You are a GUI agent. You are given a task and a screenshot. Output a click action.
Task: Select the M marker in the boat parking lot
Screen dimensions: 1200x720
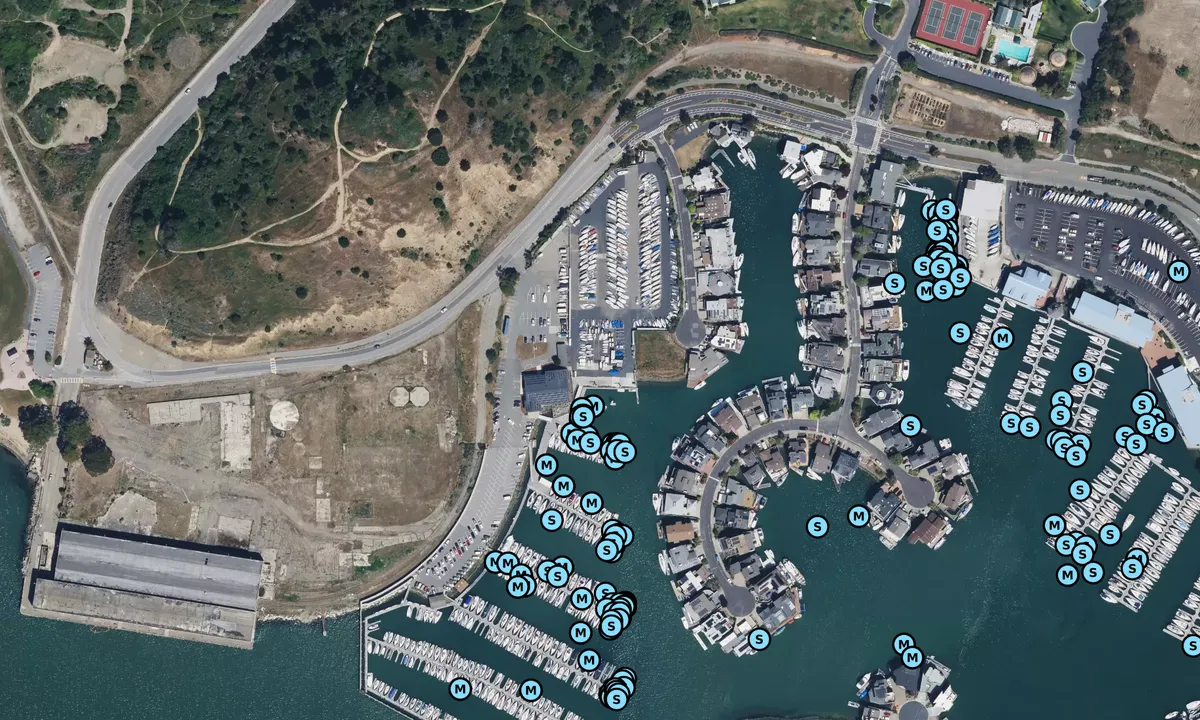[1179, 271]
